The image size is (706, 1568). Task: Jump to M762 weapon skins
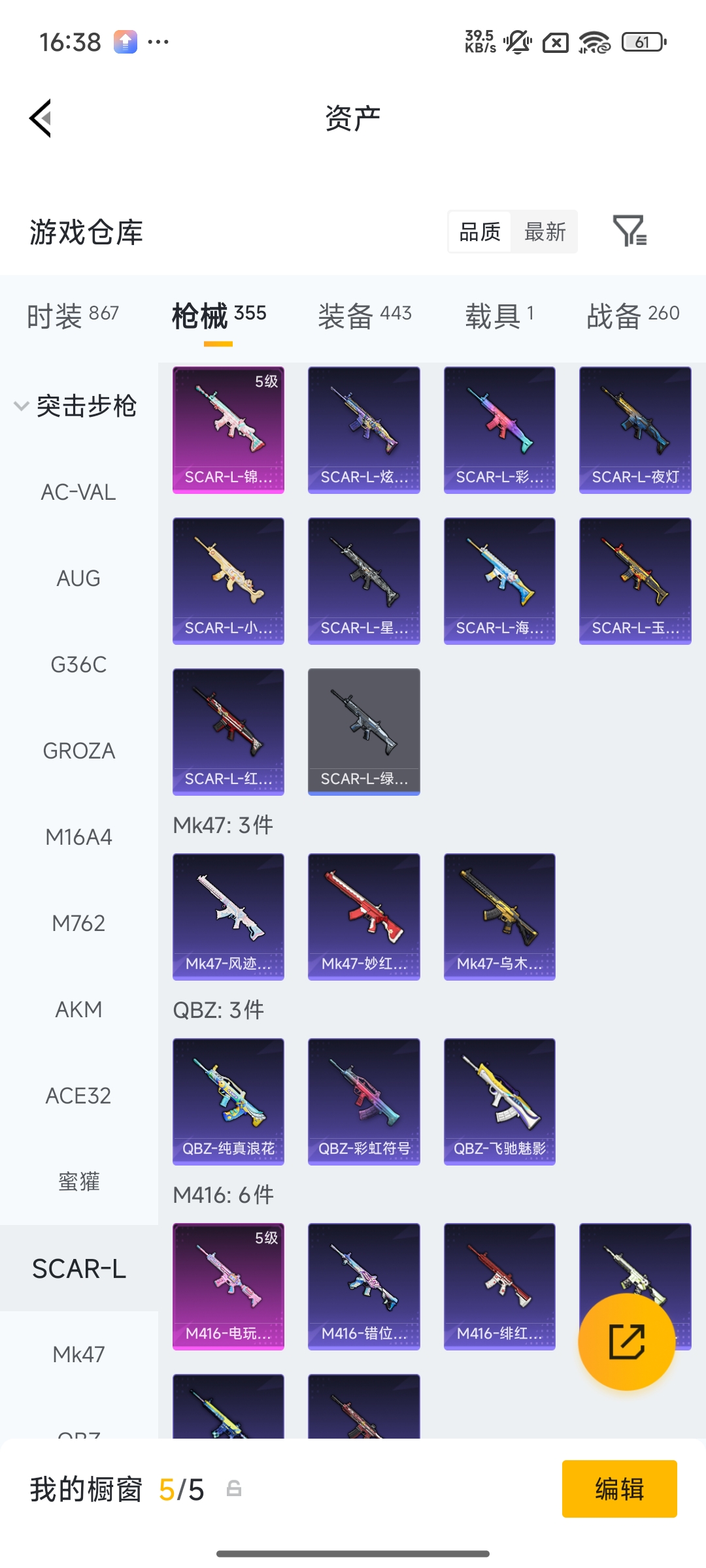[x=78, y=923]
